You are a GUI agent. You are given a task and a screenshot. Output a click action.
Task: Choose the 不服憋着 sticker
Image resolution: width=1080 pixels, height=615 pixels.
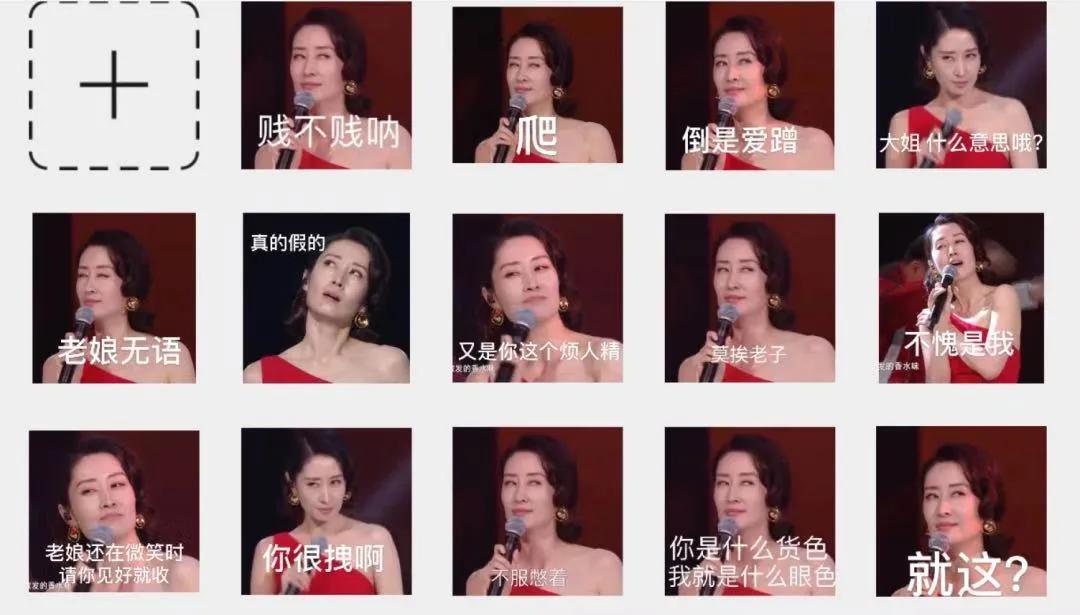(x=537, y=512)
